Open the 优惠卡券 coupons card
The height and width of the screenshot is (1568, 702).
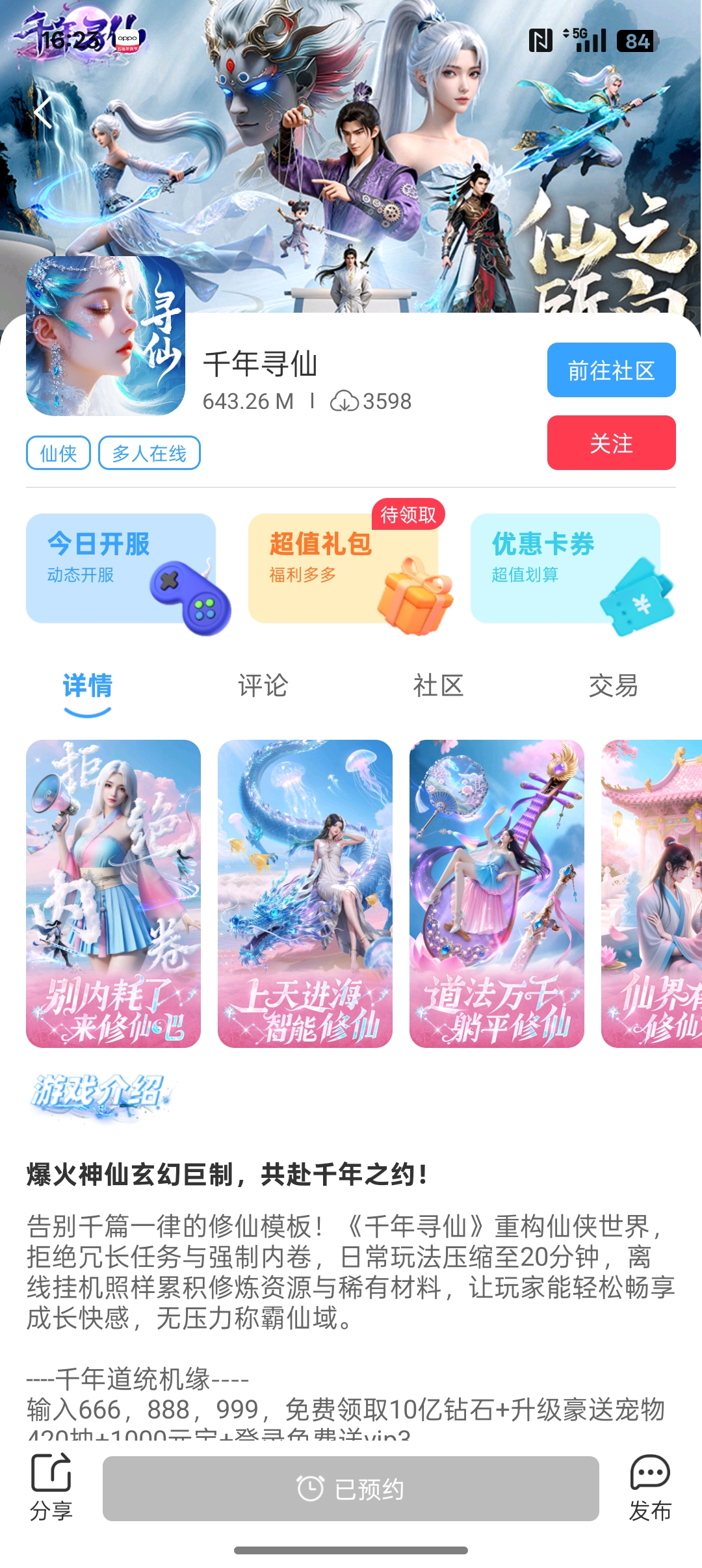point(565,569)
